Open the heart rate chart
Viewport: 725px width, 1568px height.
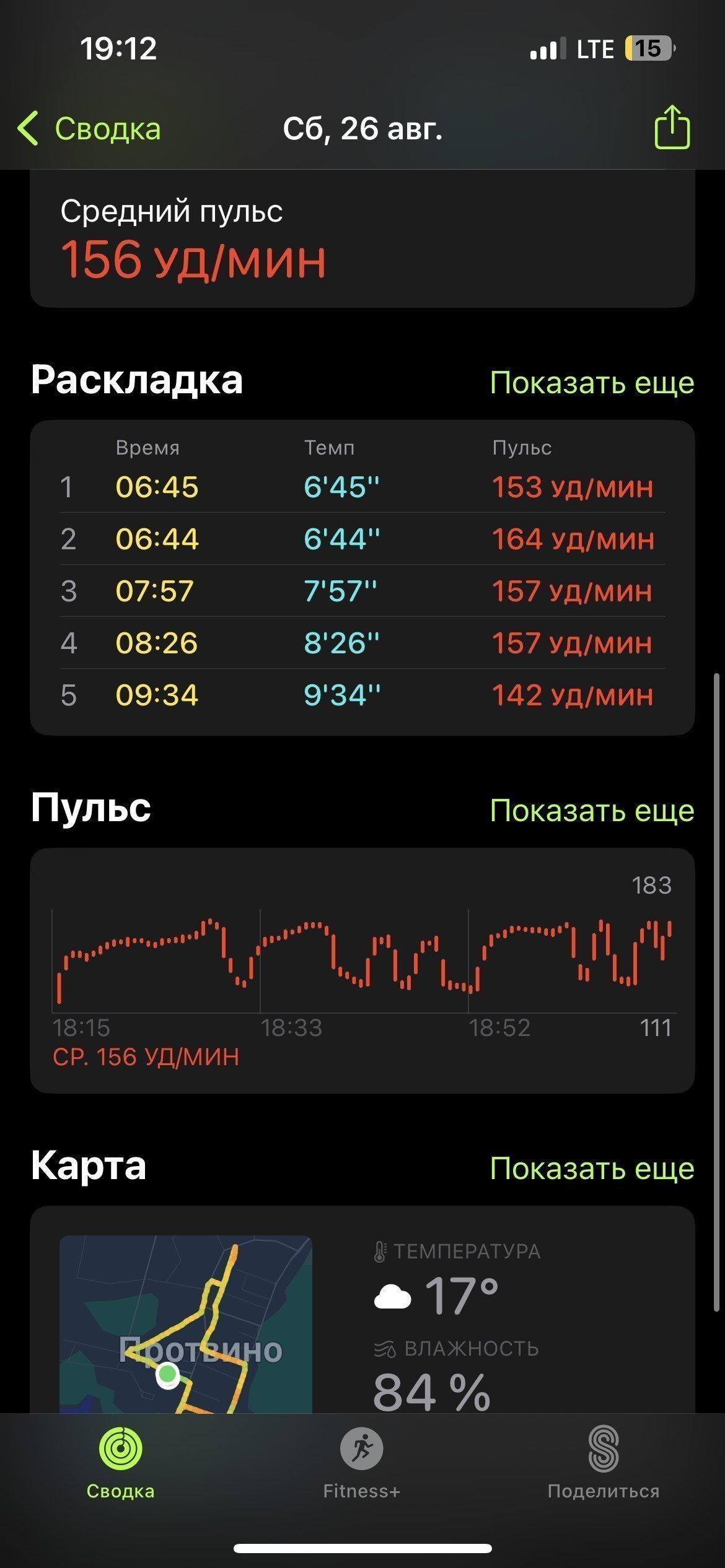point(362,970)
